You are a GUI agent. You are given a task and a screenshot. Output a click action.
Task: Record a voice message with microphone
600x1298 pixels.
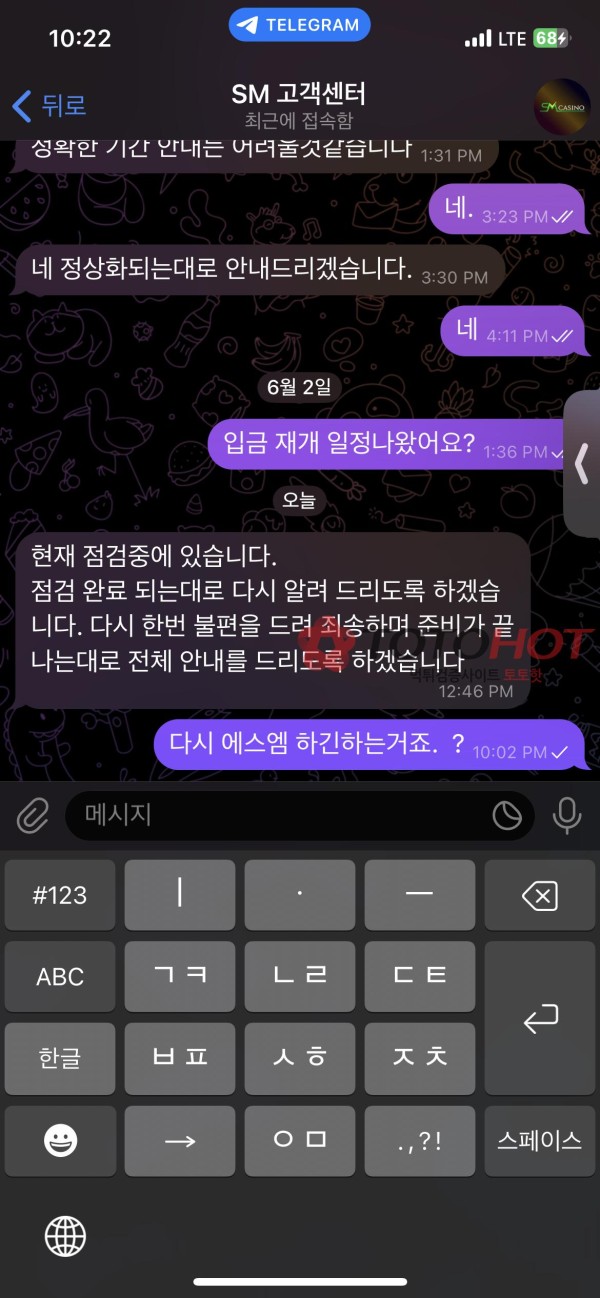point(567,816)
